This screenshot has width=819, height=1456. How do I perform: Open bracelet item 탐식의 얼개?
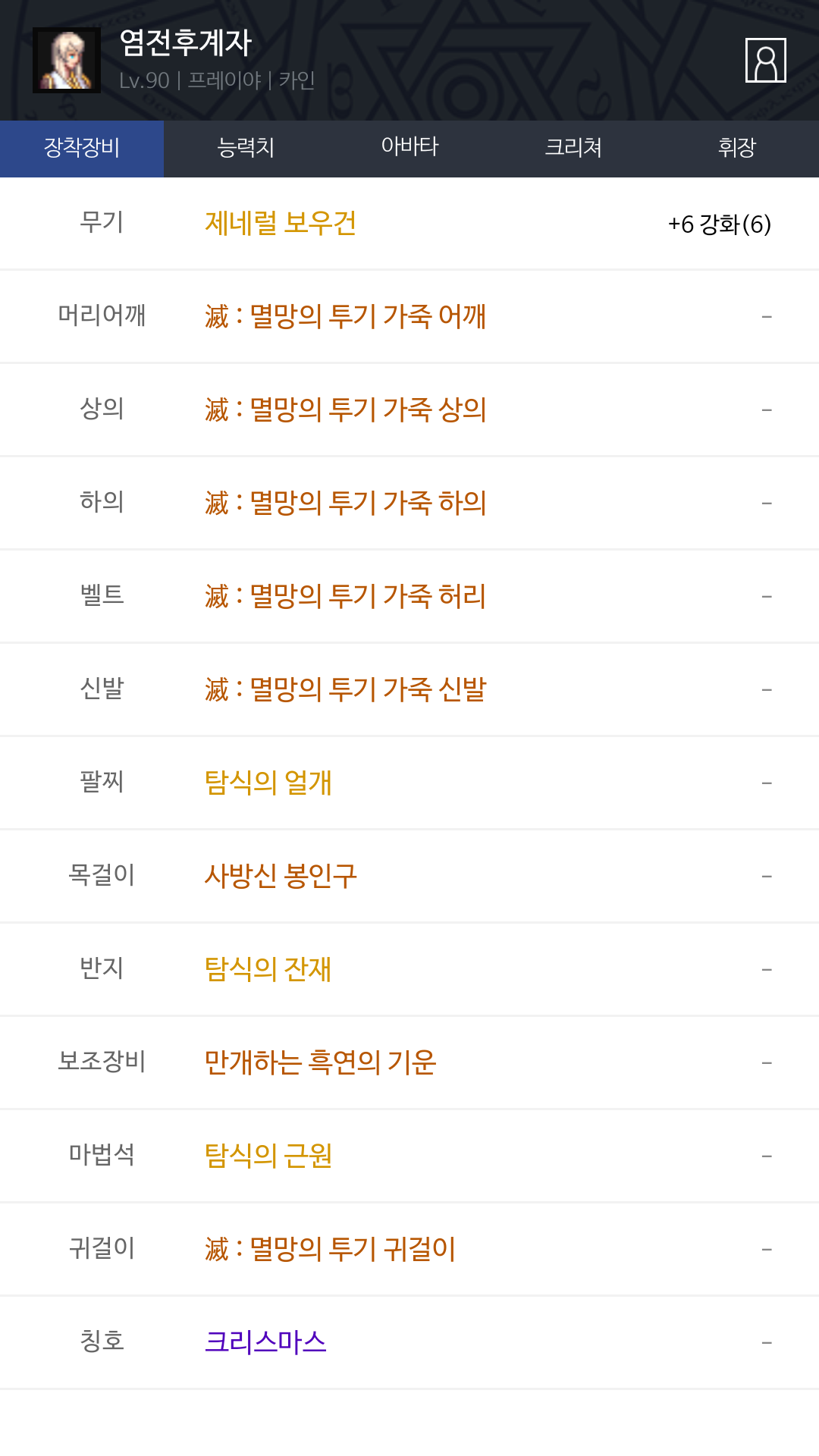(x=268, y=783)
